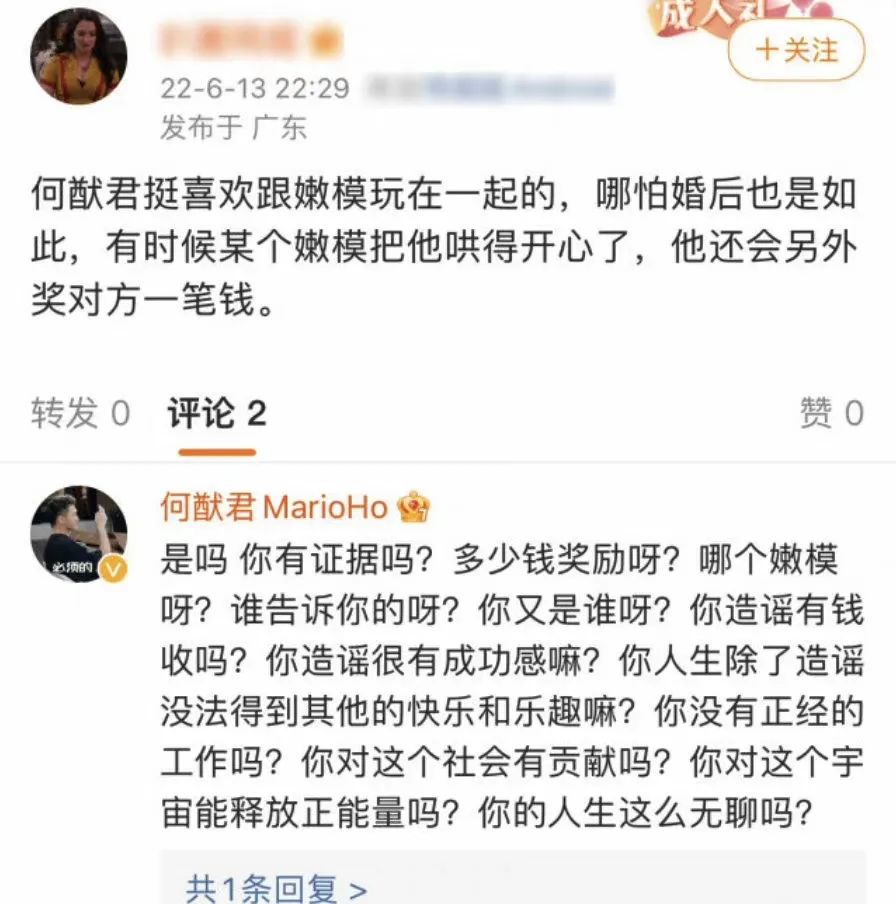Open 何猷君 MarioHo's profile link

(281, 508)
